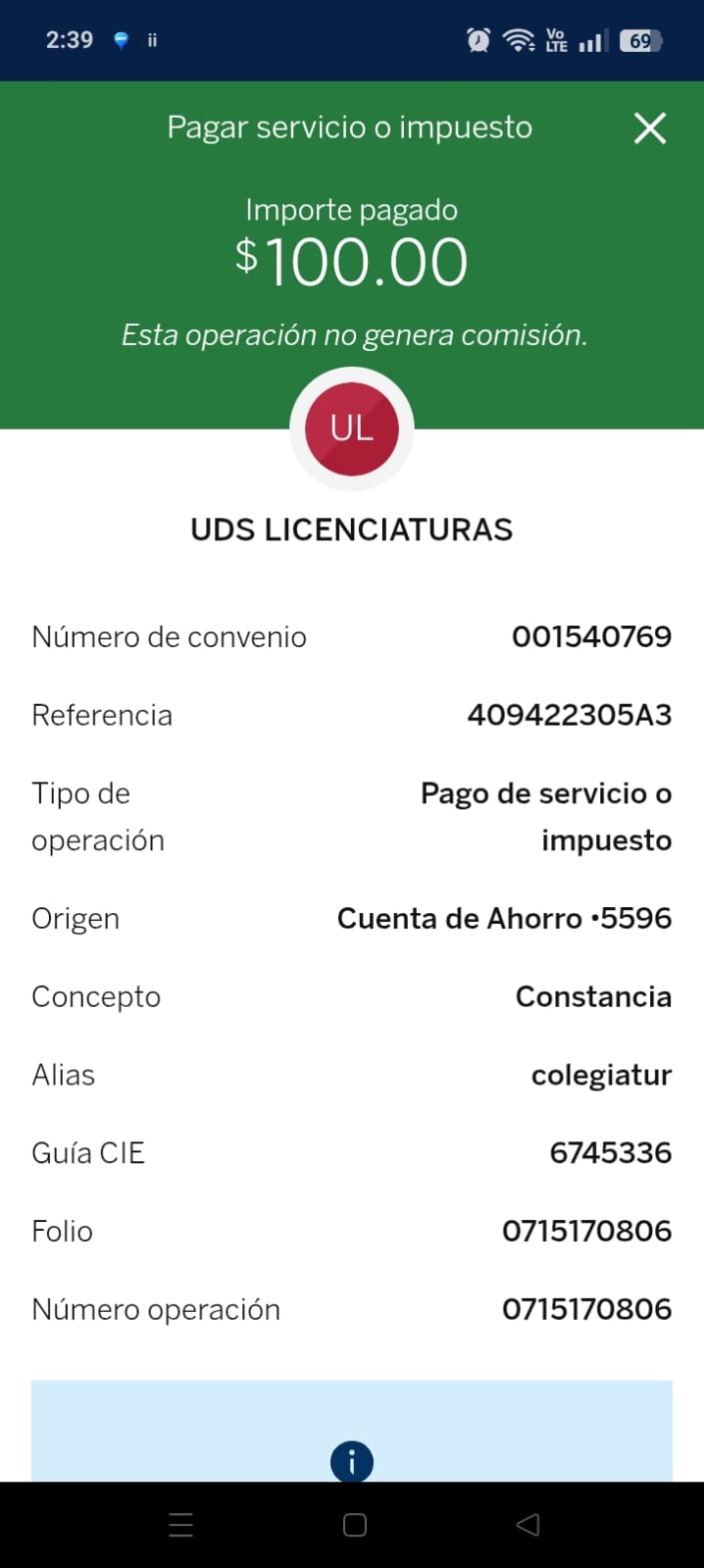Screen dimensions: 704x1568
Task: Go to the home screen
Action: tap(355, 1524)
